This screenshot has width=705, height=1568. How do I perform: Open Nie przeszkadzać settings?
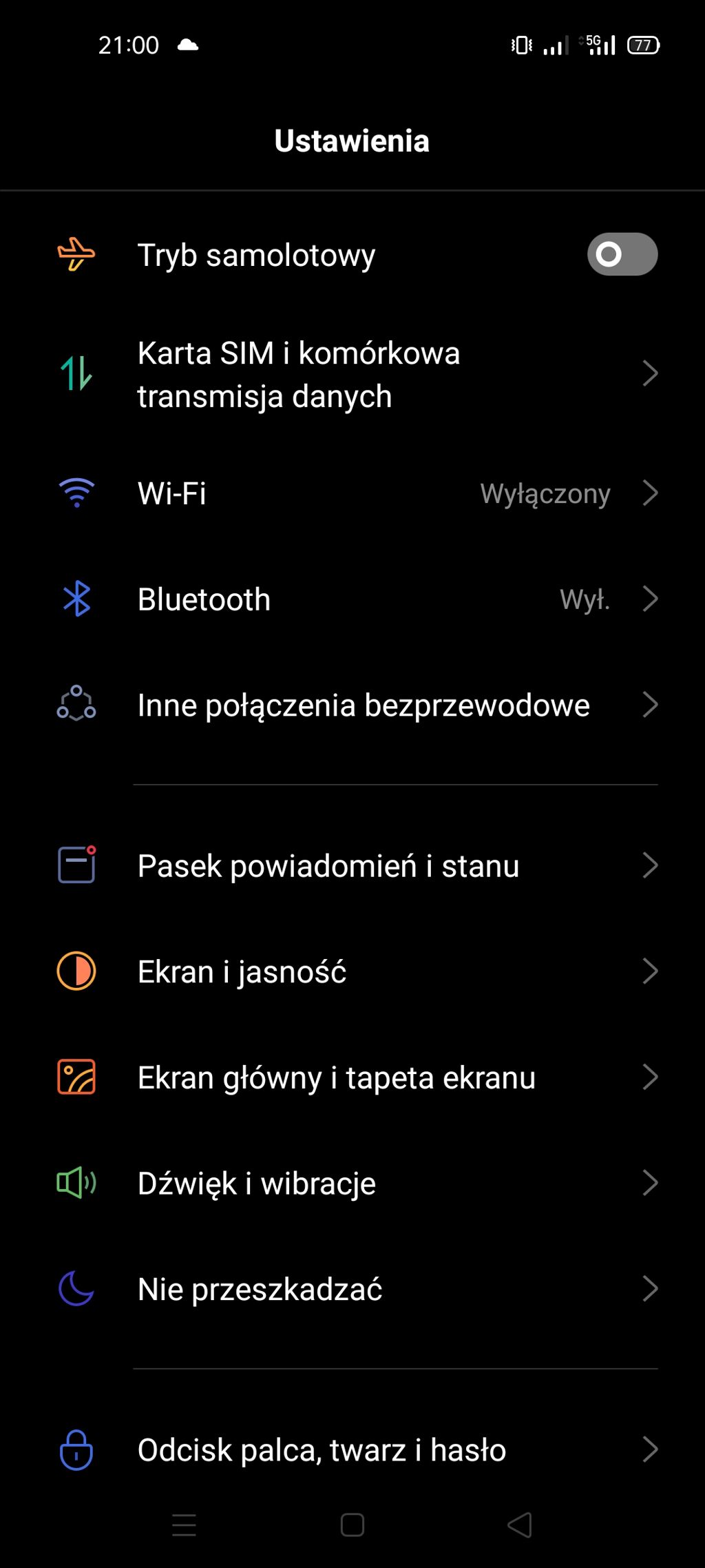tap(352, 1289)
